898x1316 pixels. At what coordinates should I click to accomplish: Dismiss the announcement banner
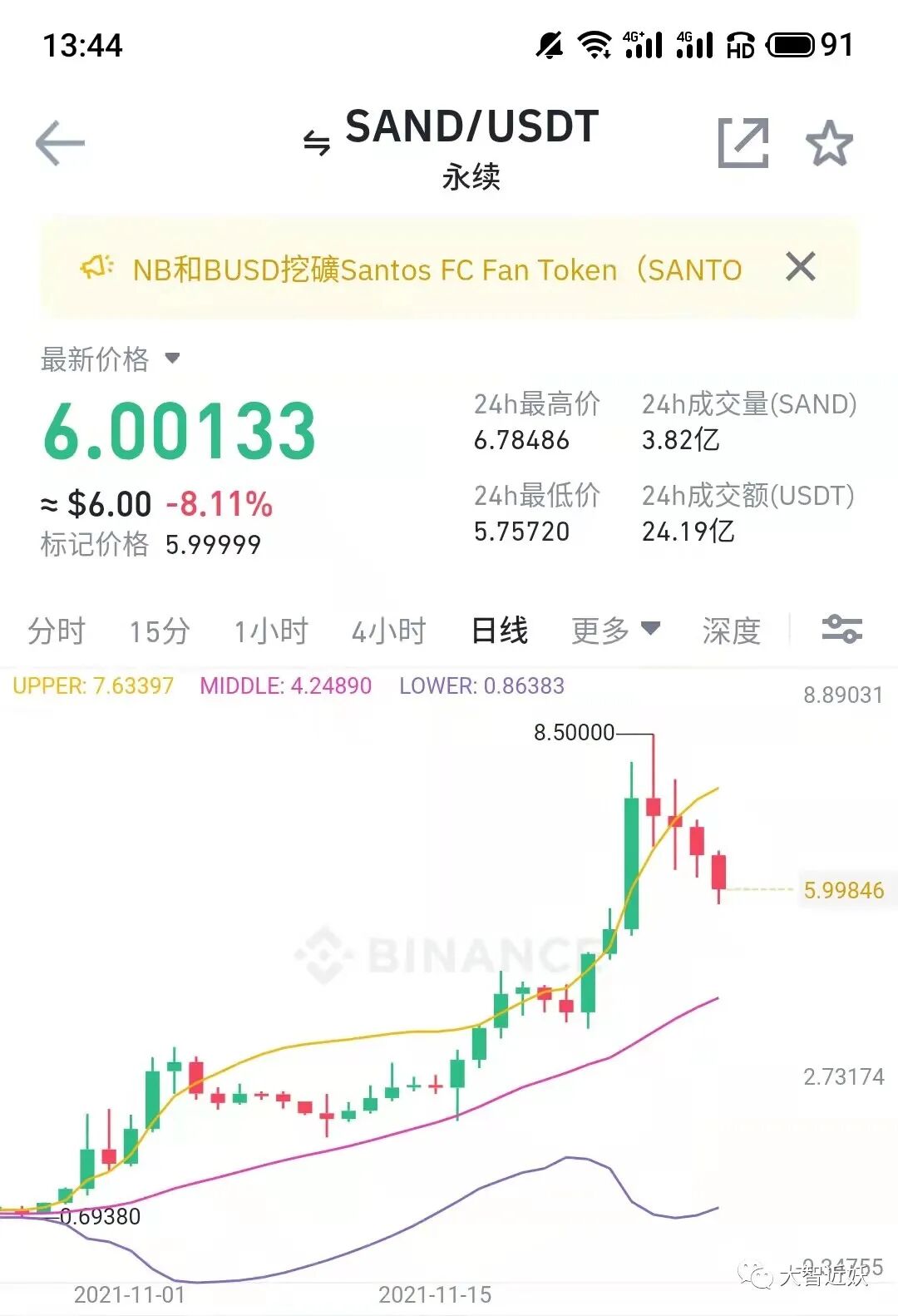(x=800, y=267)
